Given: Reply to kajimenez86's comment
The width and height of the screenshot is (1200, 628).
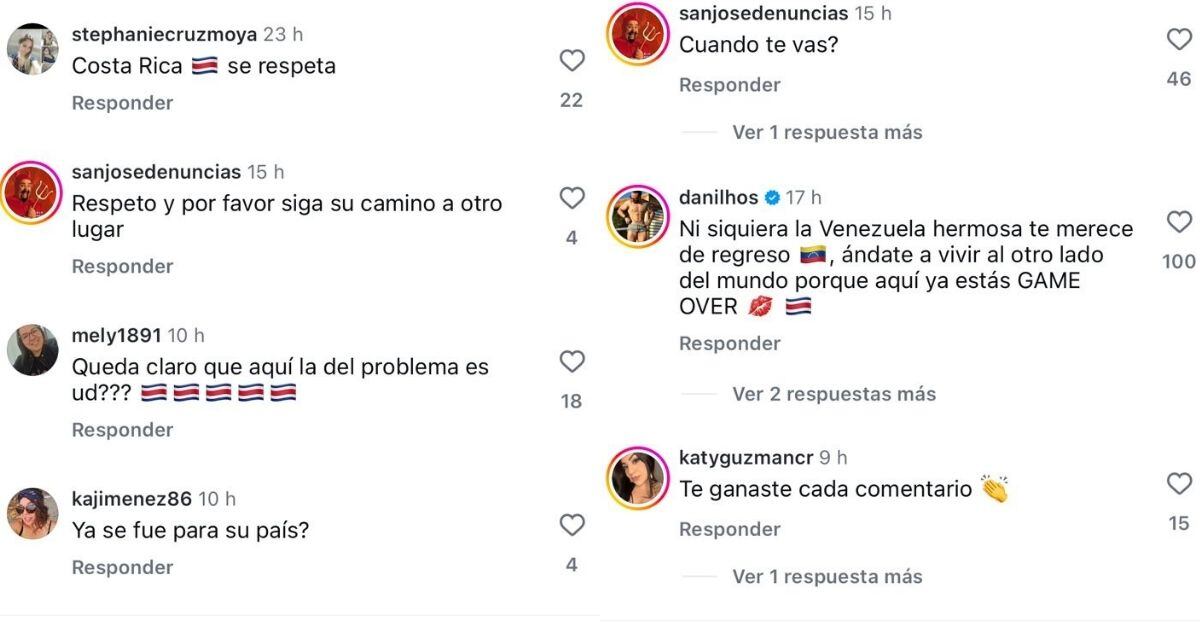Looking at the screenshot, I should pos(122,567).
